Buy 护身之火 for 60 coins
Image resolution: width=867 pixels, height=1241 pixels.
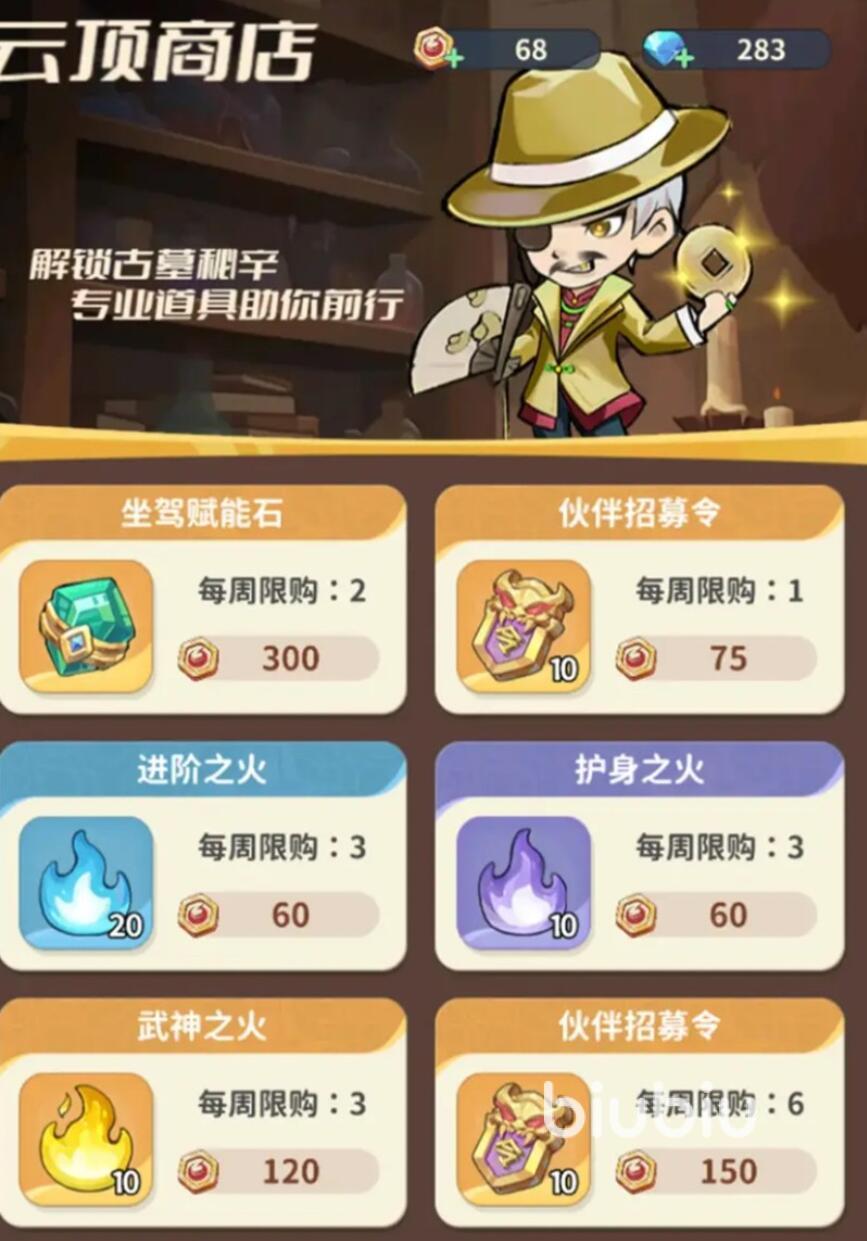coord(716,915)
